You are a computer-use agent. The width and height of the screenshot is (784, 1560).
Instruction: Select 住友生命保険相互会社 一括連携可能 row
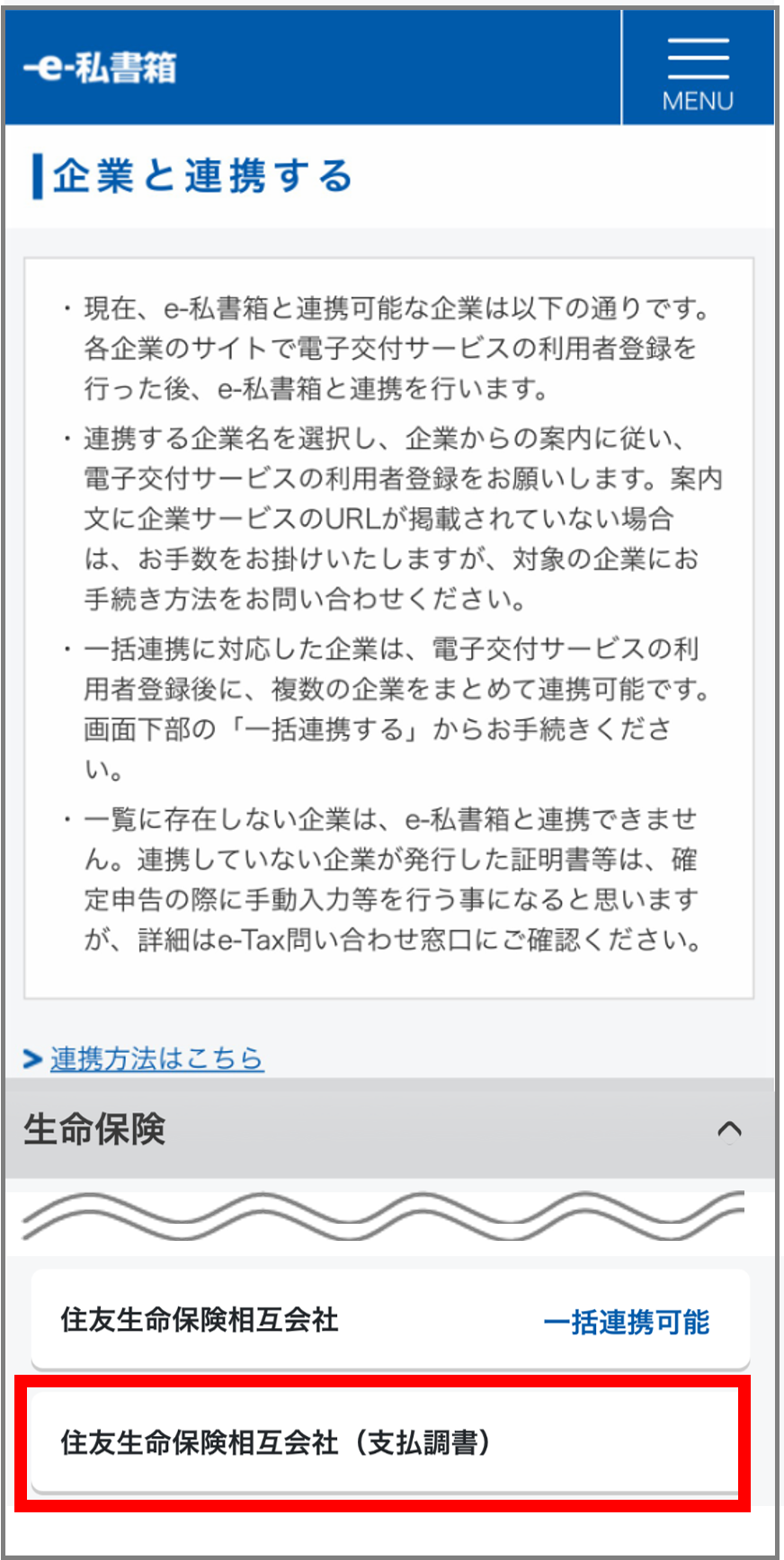[389, 1320]
